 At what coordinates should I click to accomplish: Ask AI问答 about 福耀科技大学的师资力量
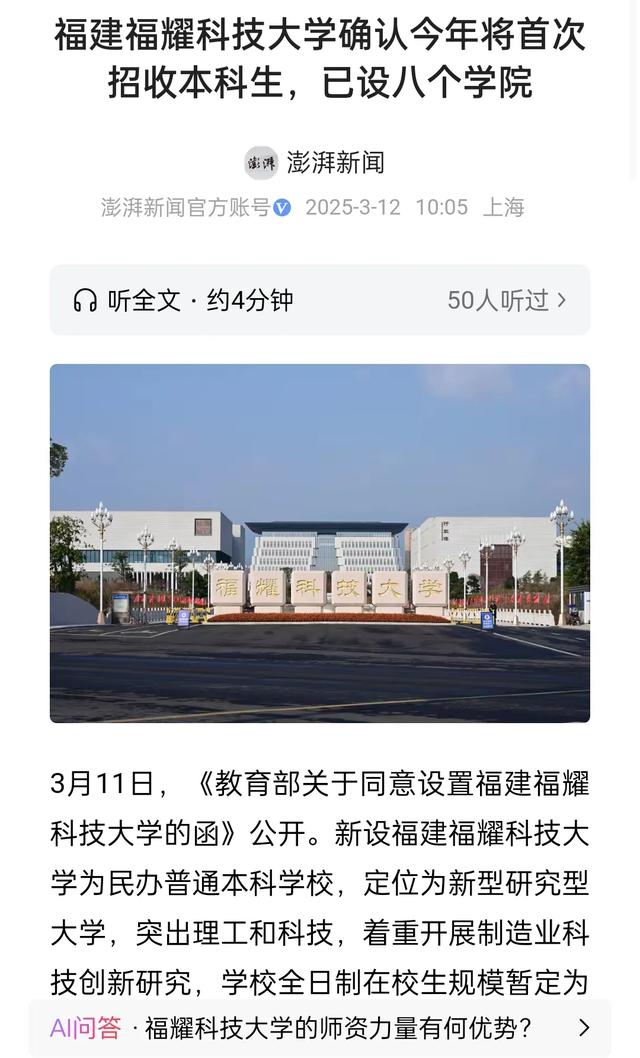pos(320,1028)
